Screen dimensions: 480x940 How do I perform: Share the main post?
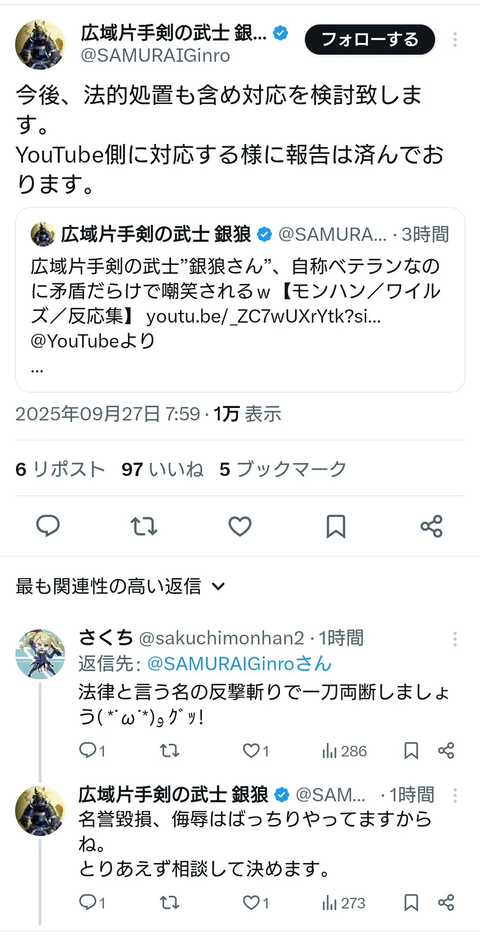click(x=431, y=526)
